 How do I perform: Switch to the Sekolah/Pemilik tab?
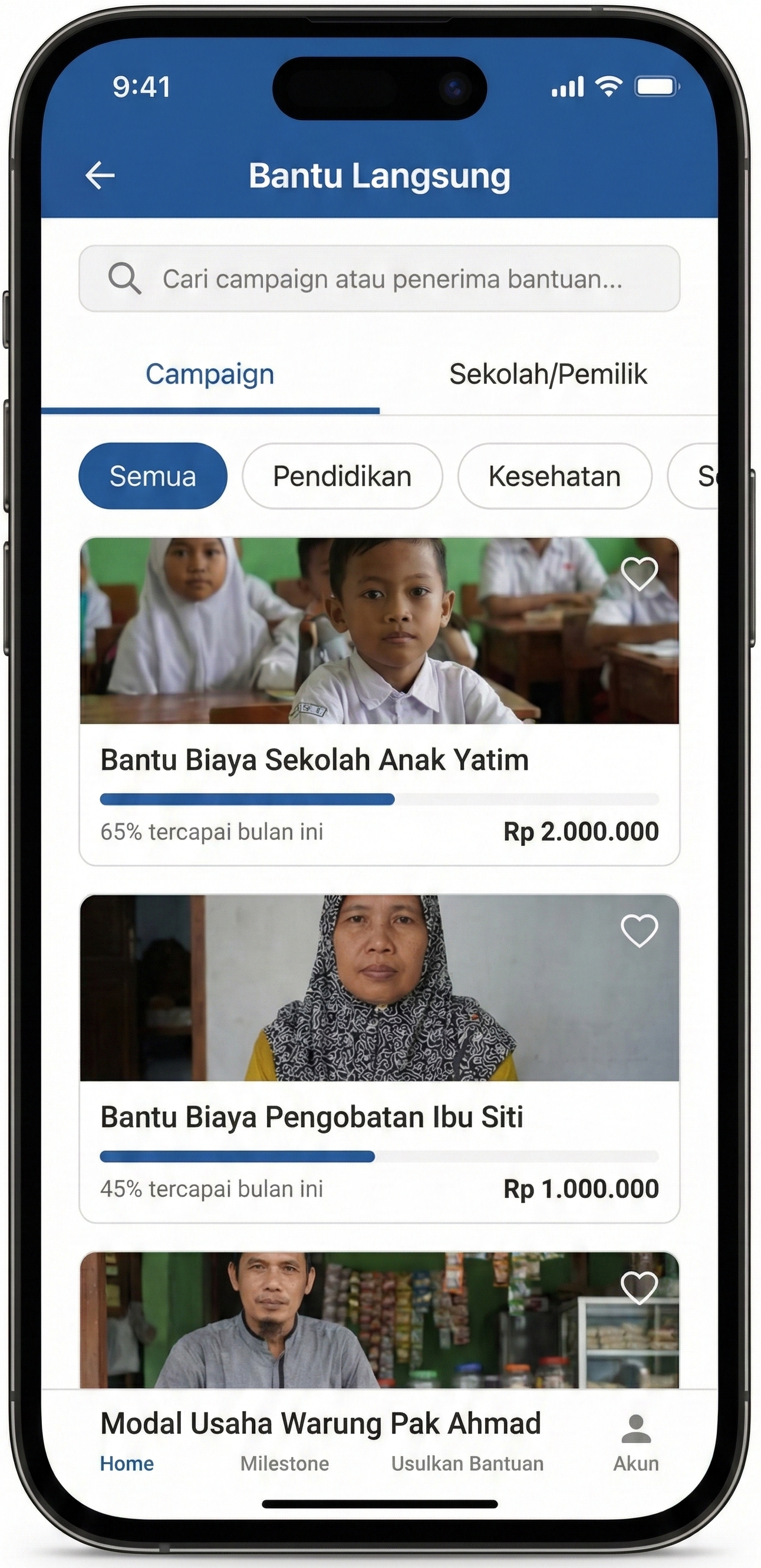tap(548, 374)
